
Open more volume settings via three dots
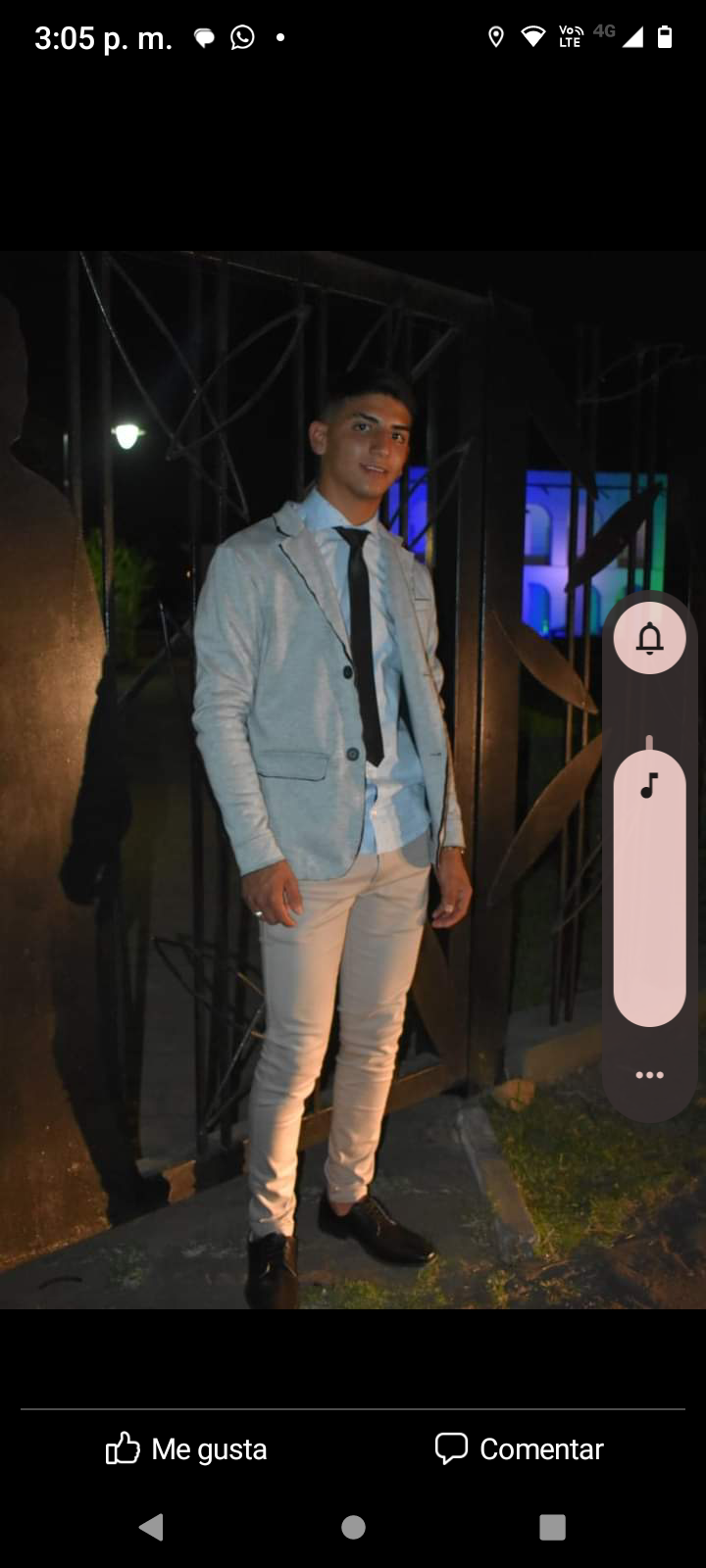649,1075
